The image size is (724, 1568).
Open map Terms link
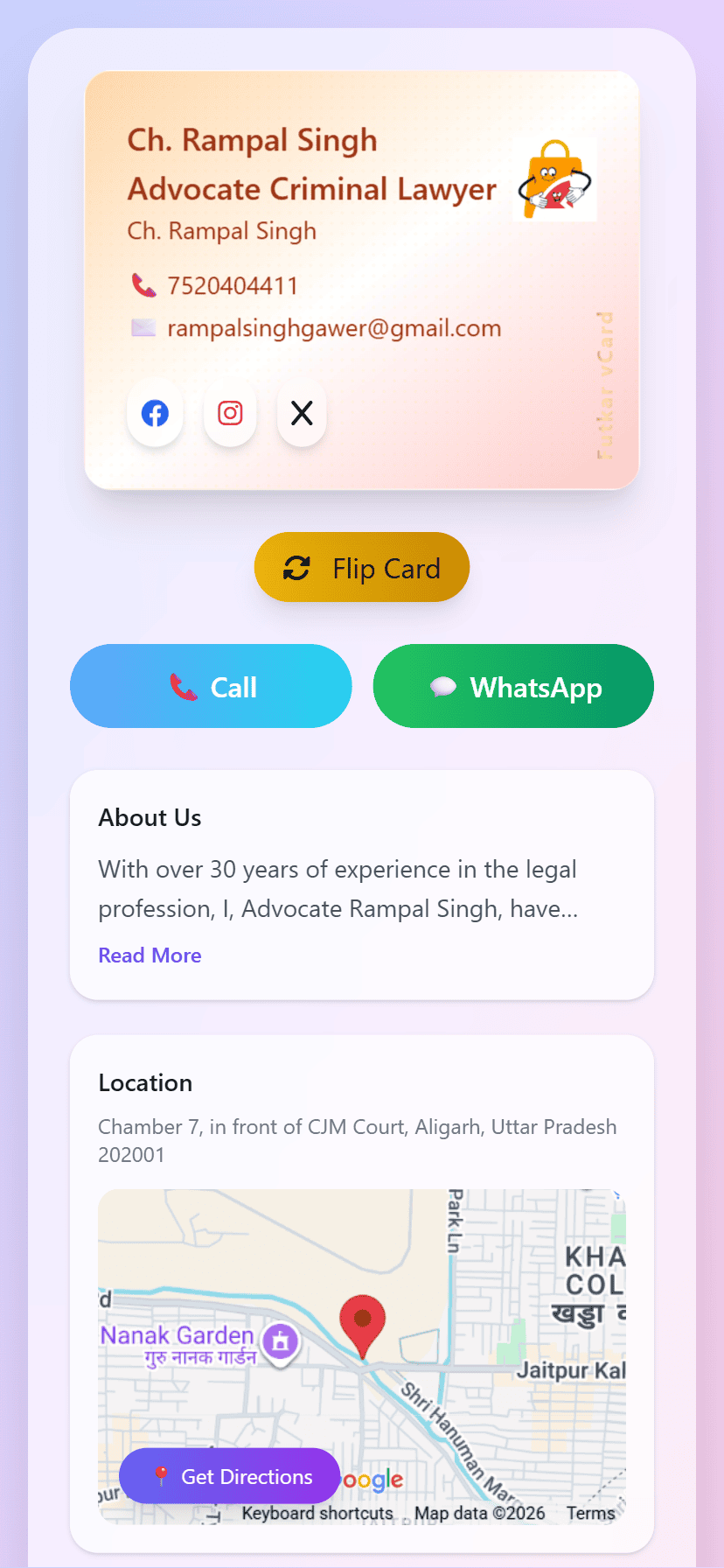(x=590, y=1513)
